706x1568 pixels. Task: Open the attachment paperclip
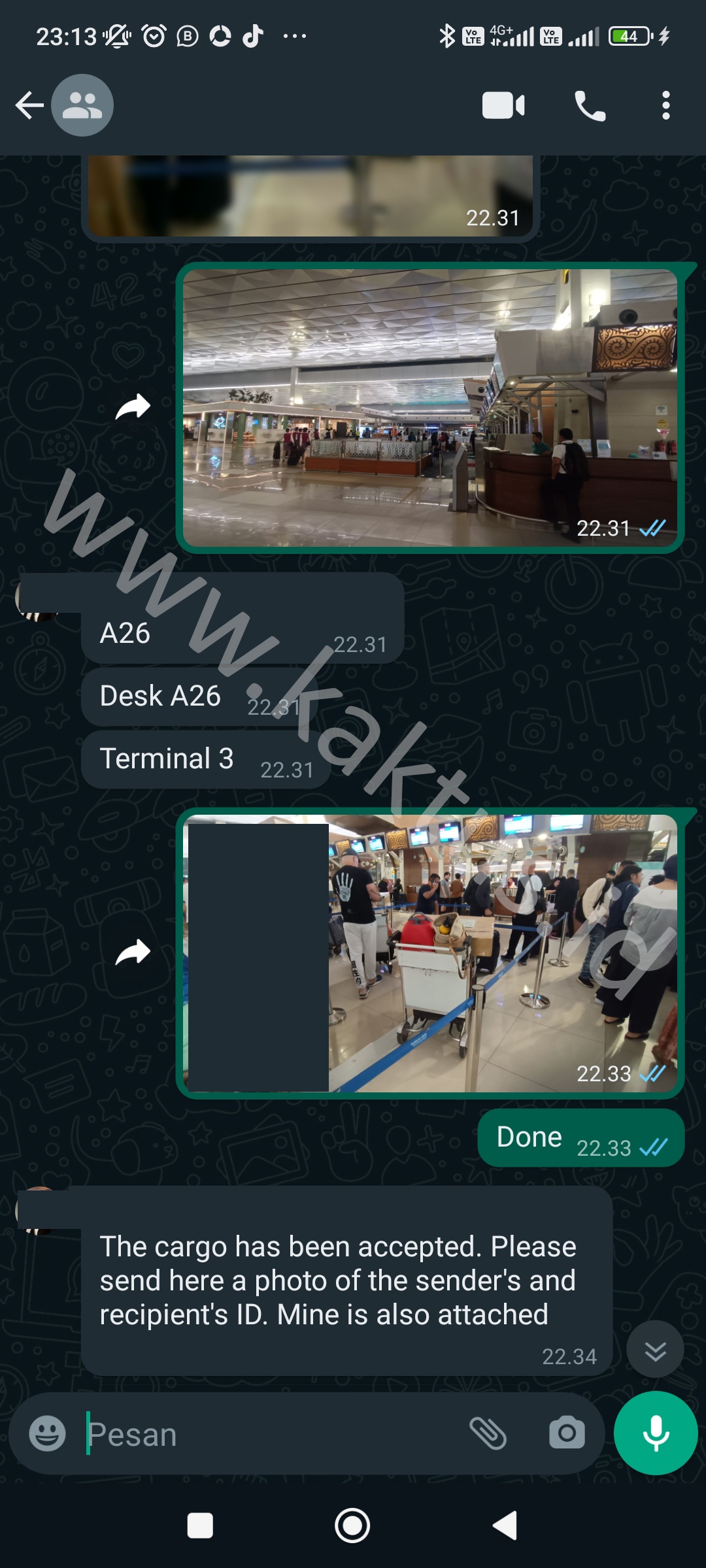tap(488, 1434)
